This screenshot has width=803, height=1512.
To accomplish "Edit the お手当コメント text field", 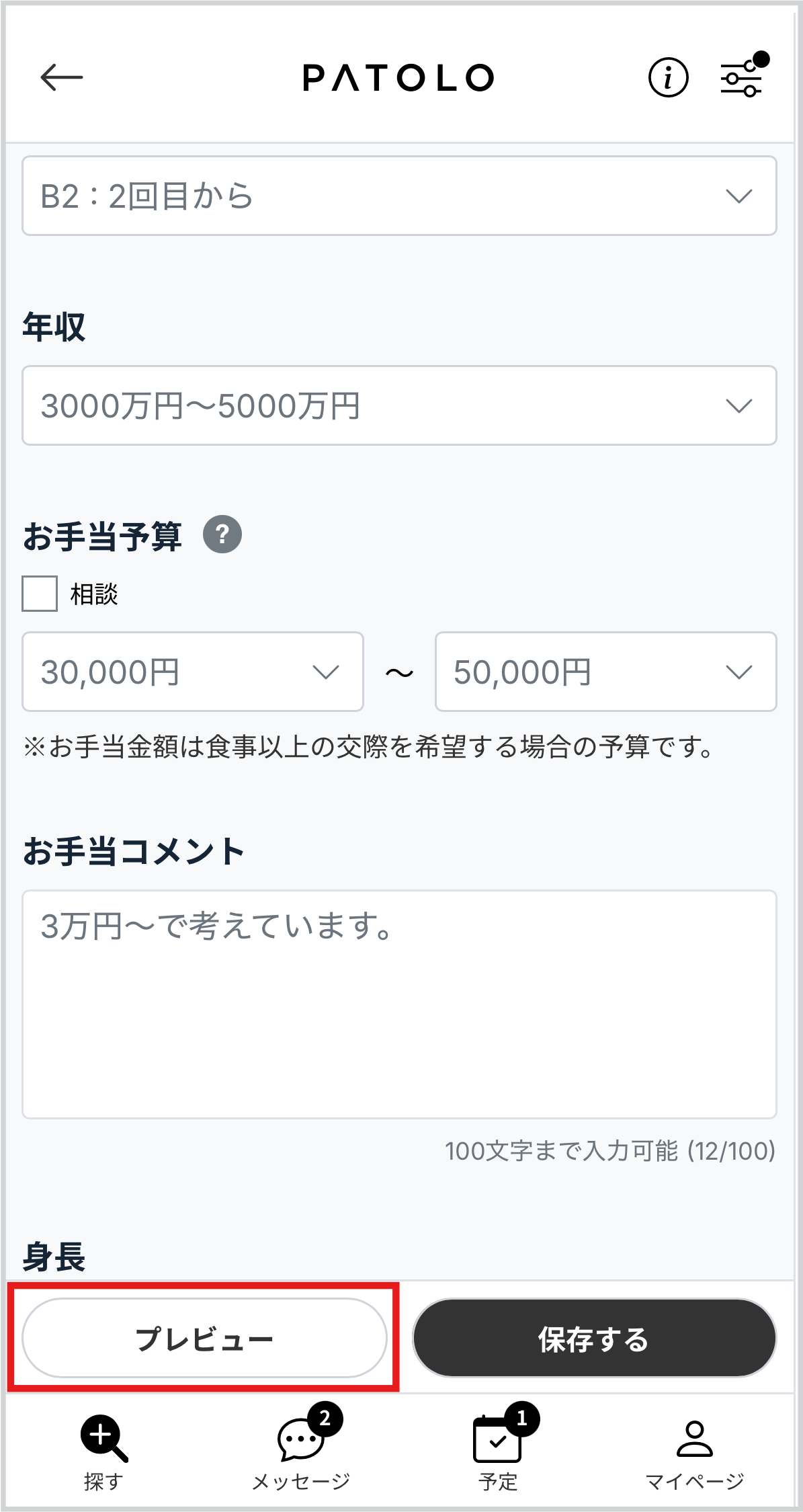I will pyautogui.click(x=399, y=1004).
